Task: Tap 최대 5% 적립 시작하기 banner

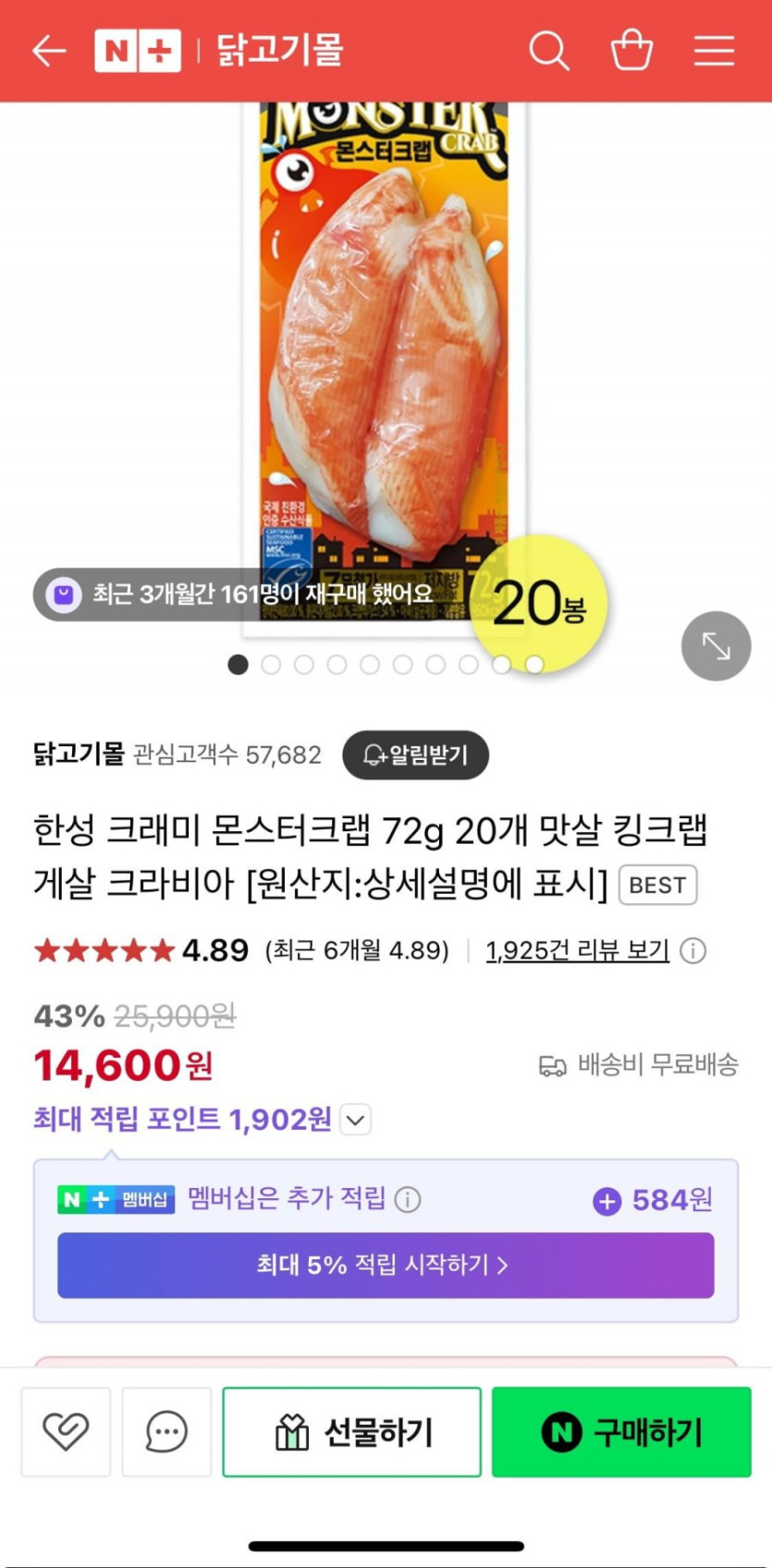Action: (x=386, y=1265)
